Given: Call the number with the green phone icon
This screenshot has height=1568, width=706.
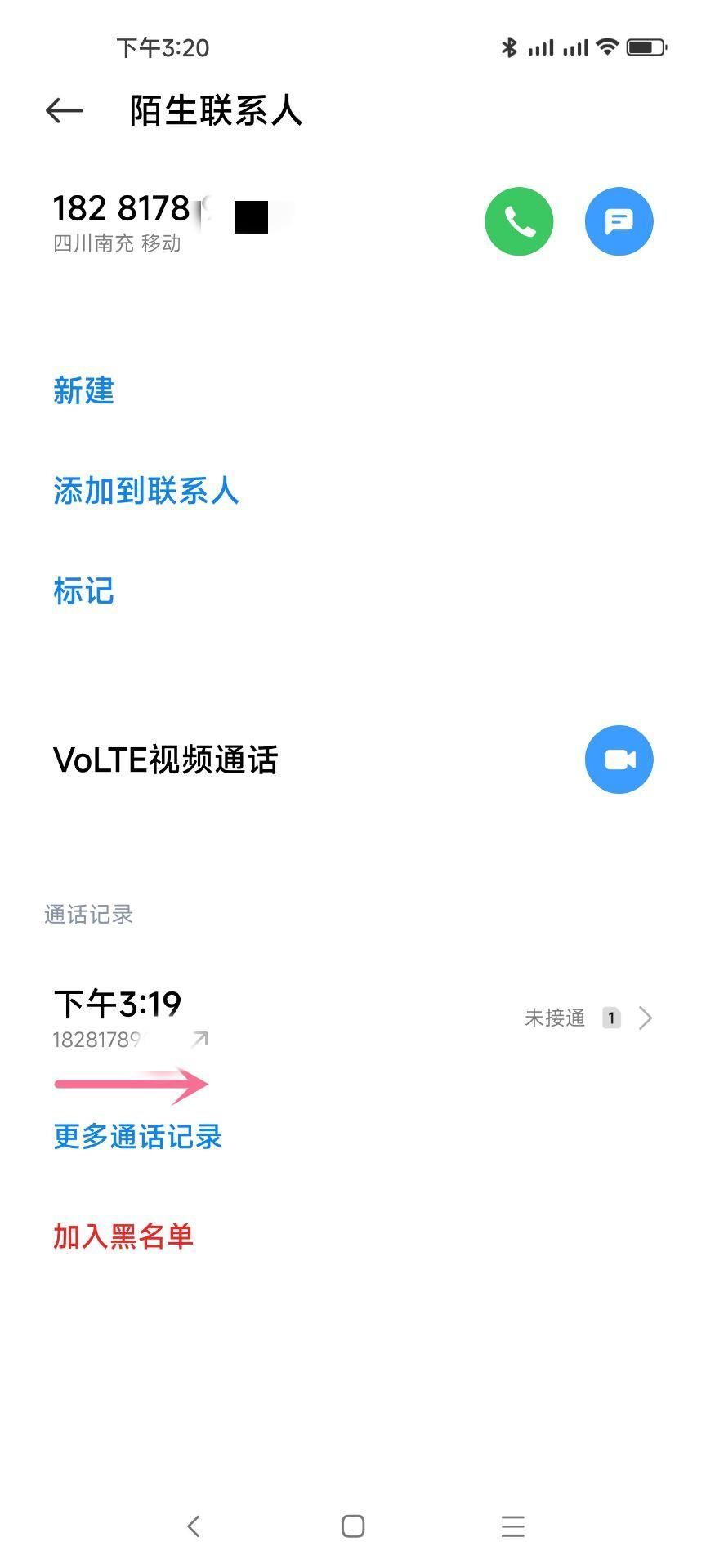Looking at the screenshot, I should coord(519,221).
